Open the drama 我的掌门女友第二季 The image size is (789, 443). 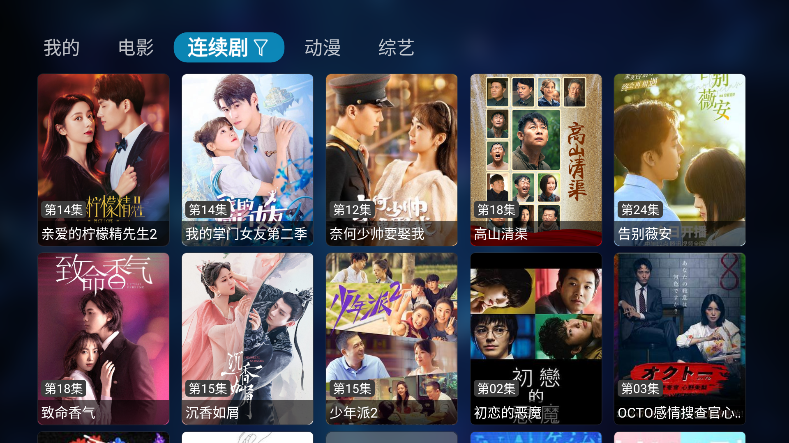(247, 160)
